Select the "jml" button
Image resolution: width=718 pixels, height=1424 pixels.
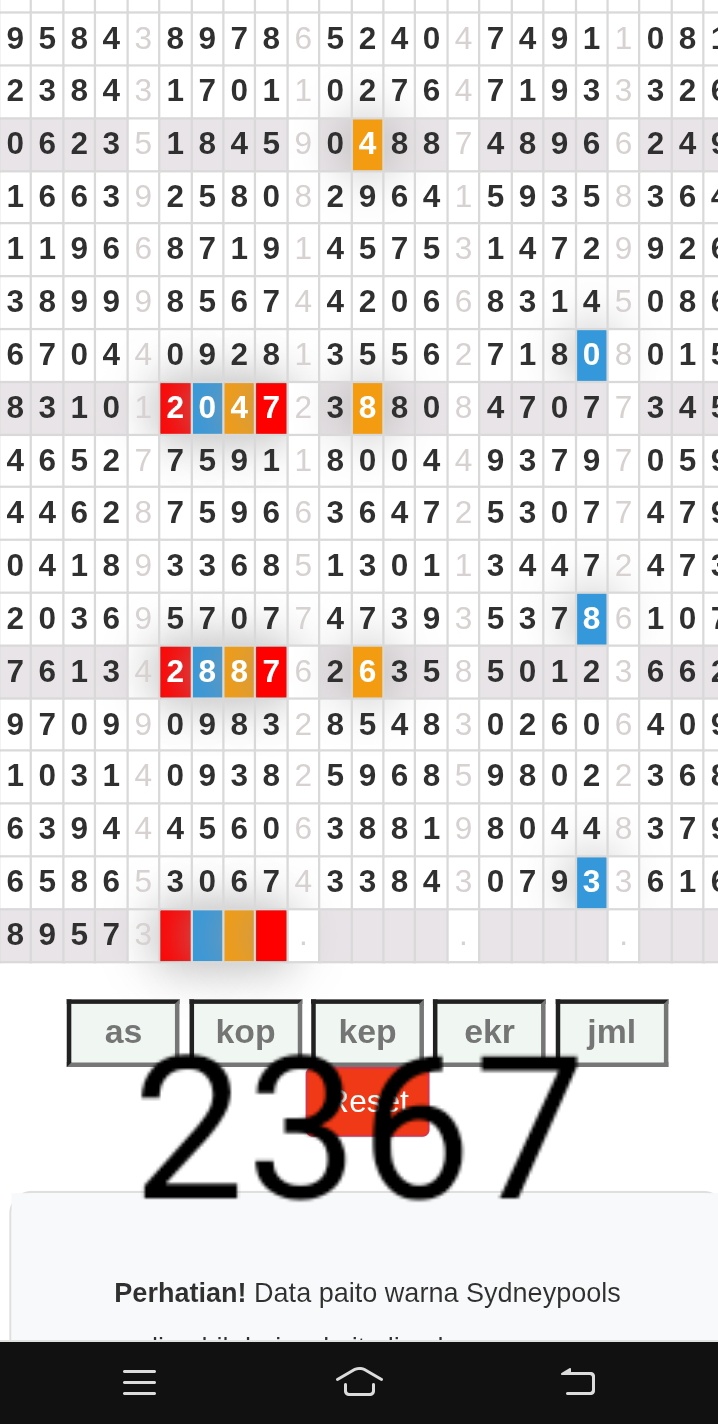(611, 1032)
